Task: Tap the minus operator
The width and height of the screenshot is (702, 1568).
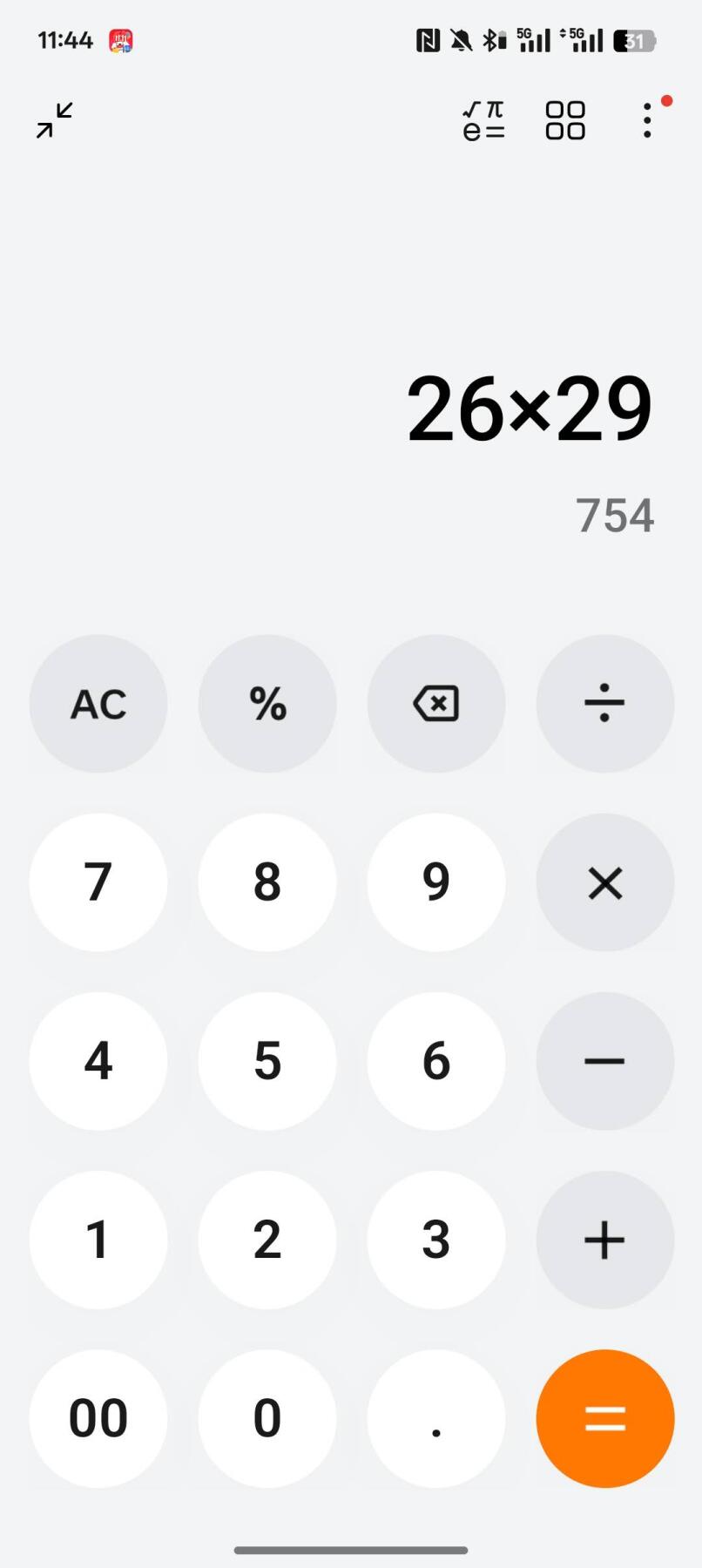Action: pyautogui.click(x=605, y=1061)
